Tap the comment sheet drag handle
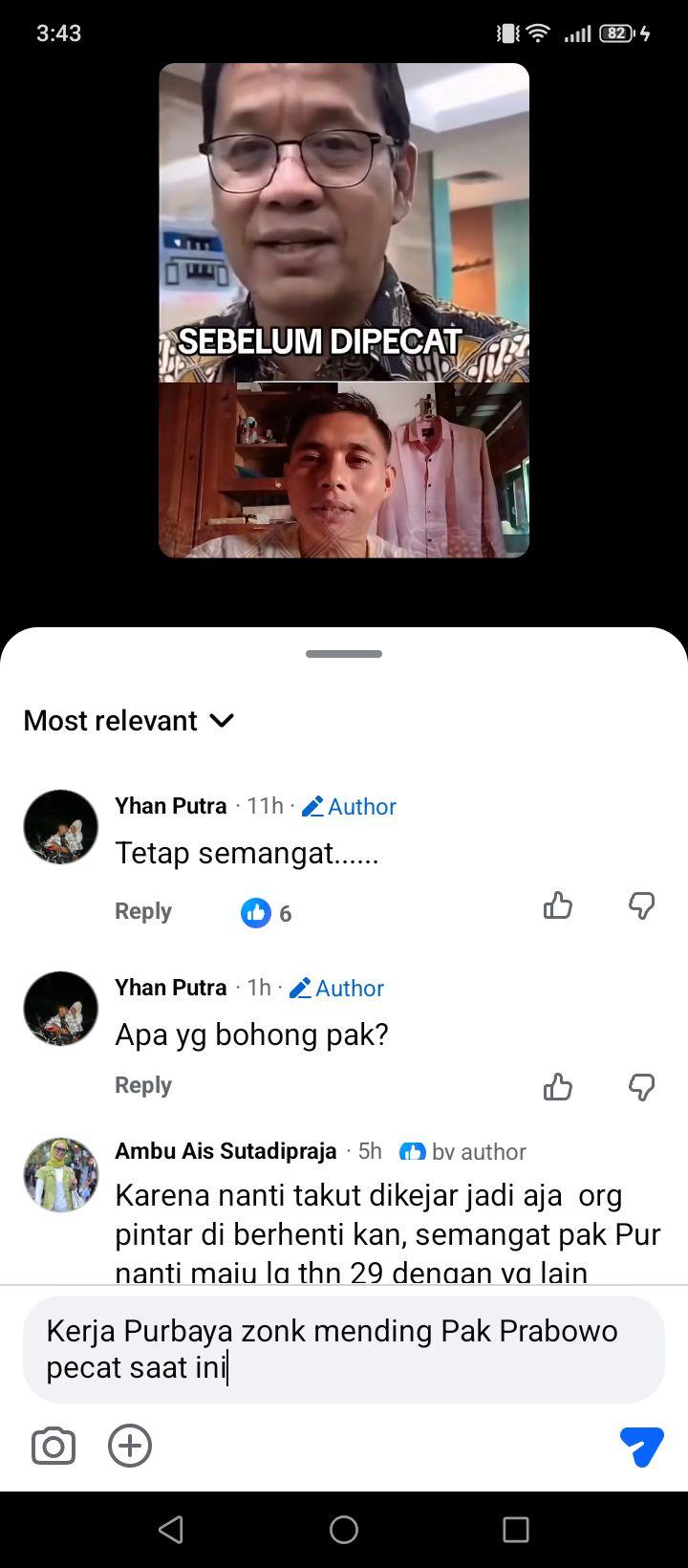The width and height of the screenshot is (688, 1568). point(344,654)
